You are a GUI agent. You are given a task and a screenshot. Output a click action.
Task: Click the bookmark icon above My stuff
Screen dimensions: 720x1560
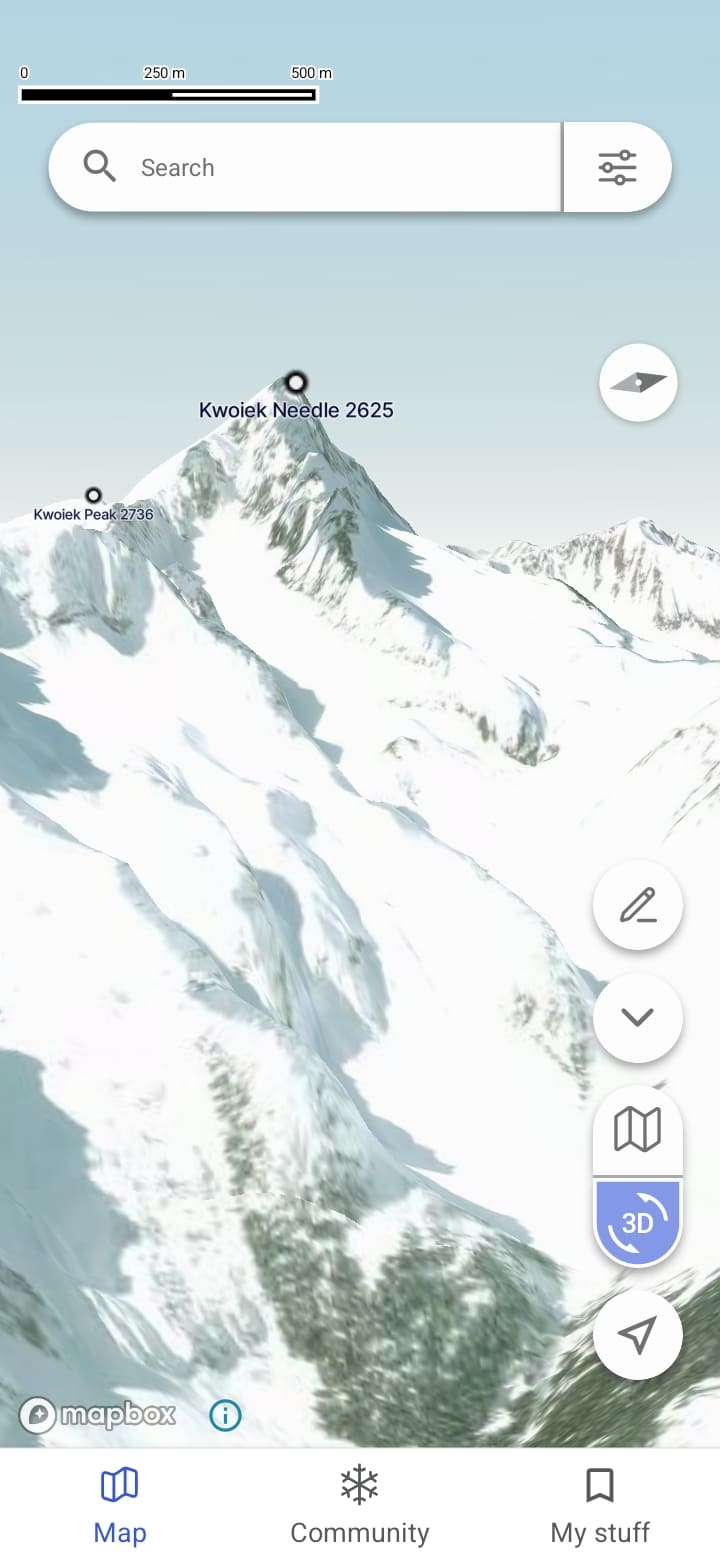599,1485
